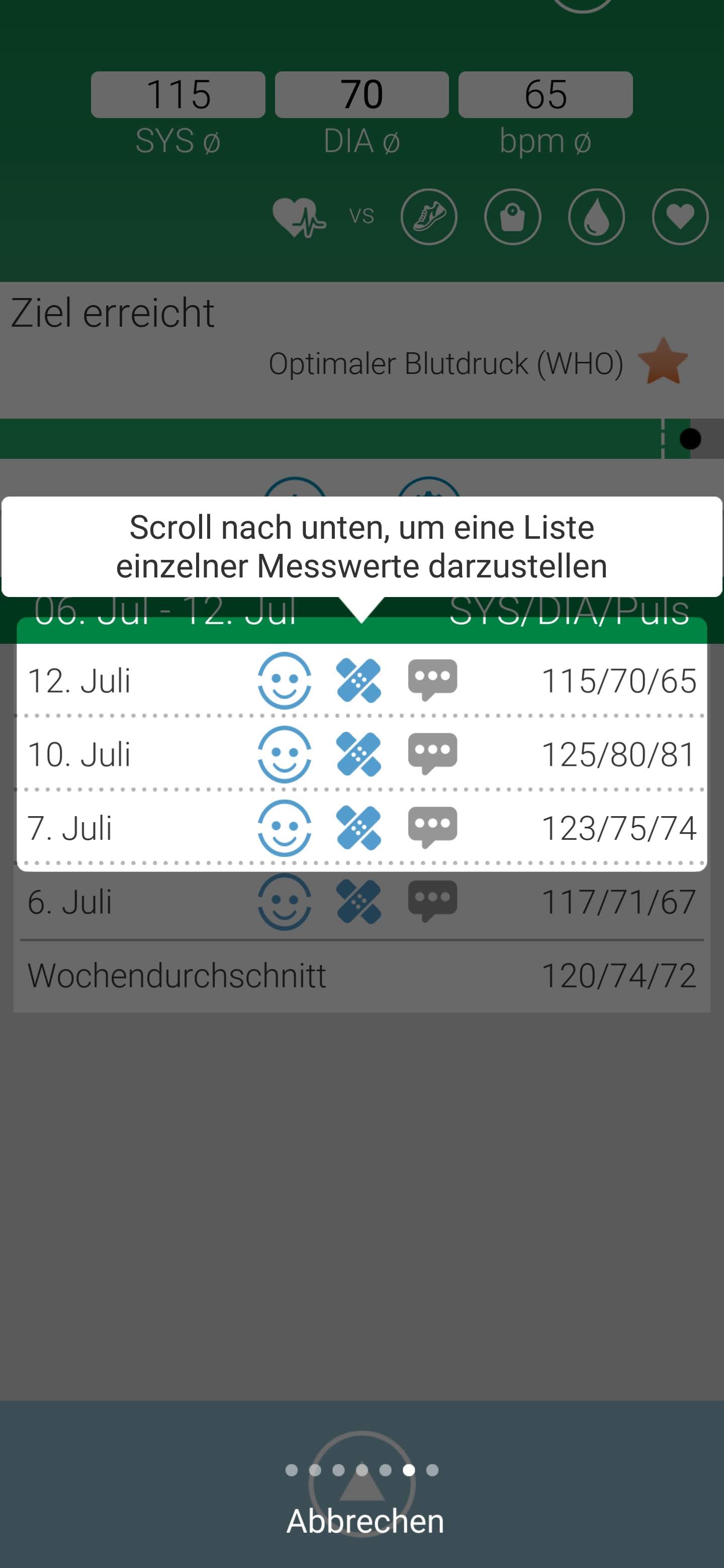Compare blood pressure with blood drop icon

pyautogui.click(x=596, y=217)
